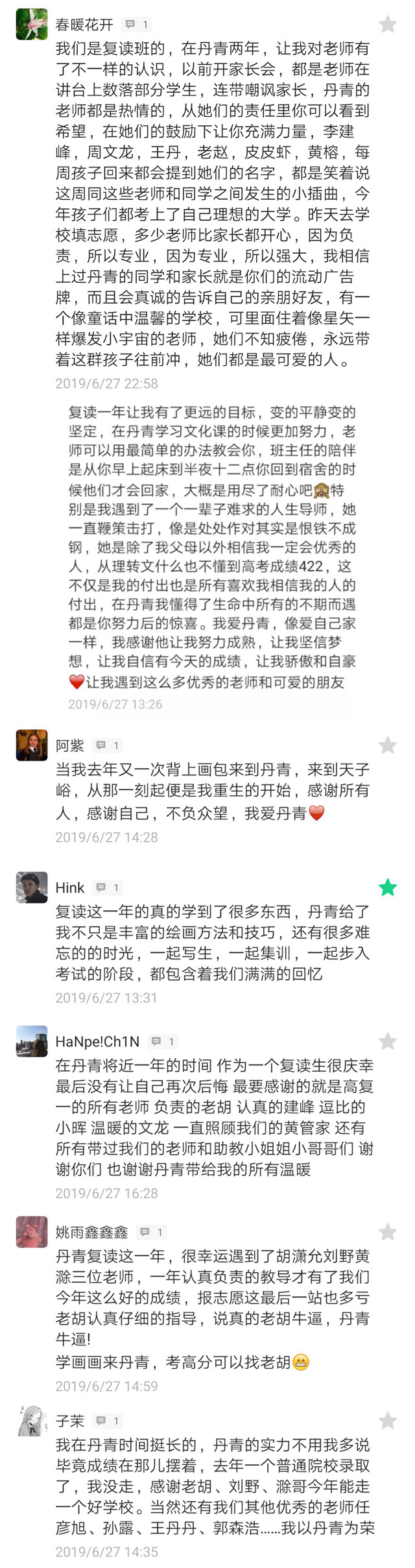
Task: View the reply to 阿紫's comment
Action: coord(107,745)
